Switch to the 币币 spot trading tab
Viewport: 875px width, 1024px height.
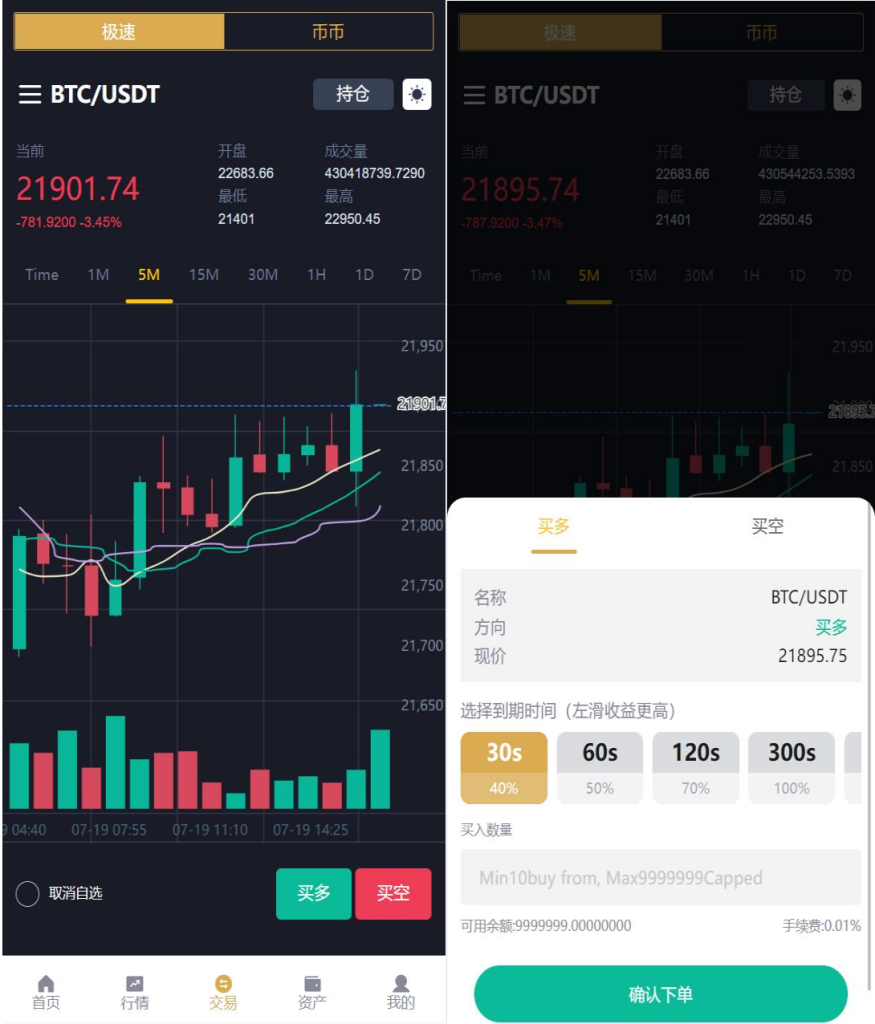click(x=328, y=32)
